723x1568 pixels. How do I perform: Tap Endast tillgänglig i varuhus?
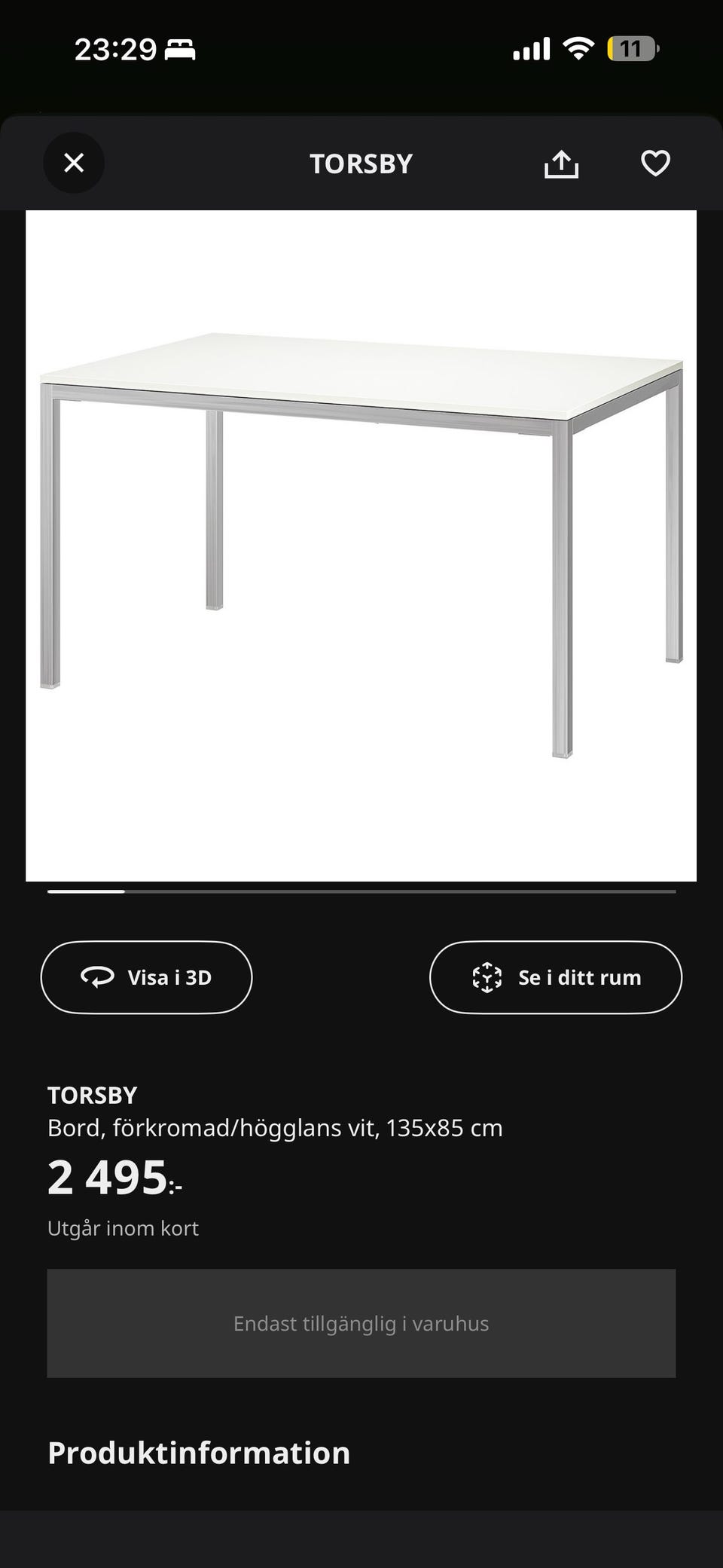tap(361, 1322)
